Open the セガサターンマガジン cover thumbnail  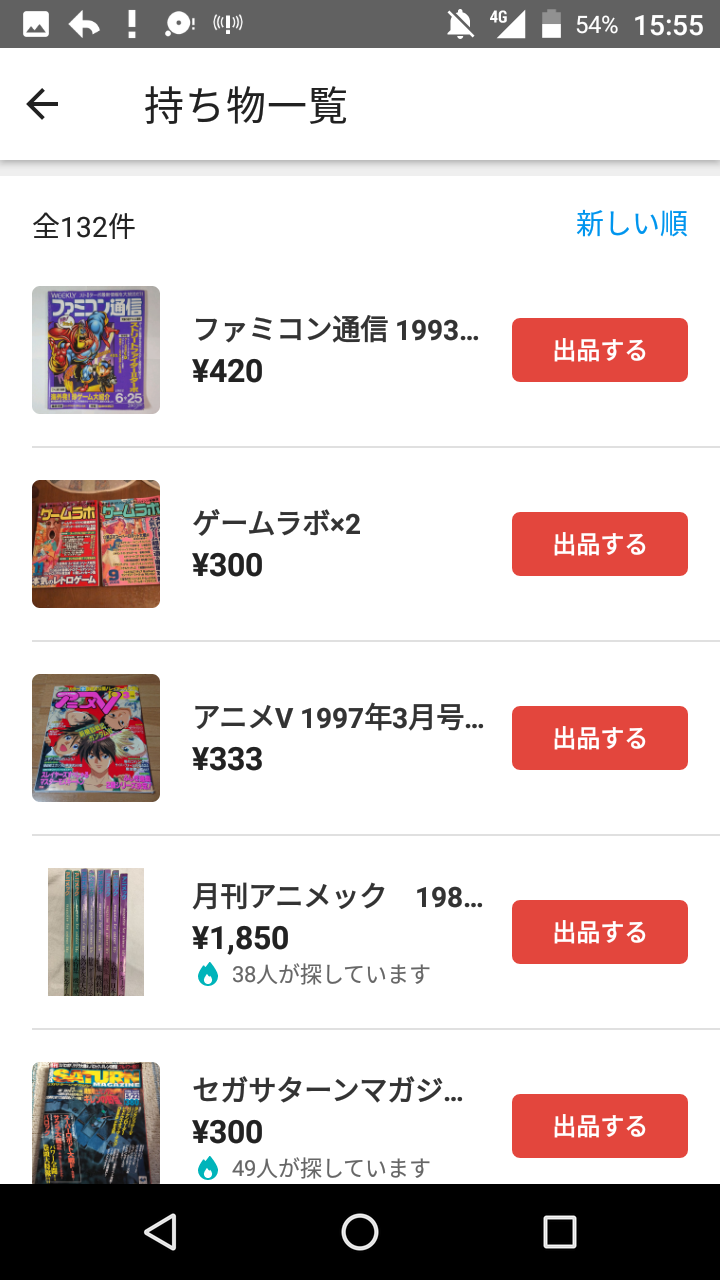[96, 1123]
